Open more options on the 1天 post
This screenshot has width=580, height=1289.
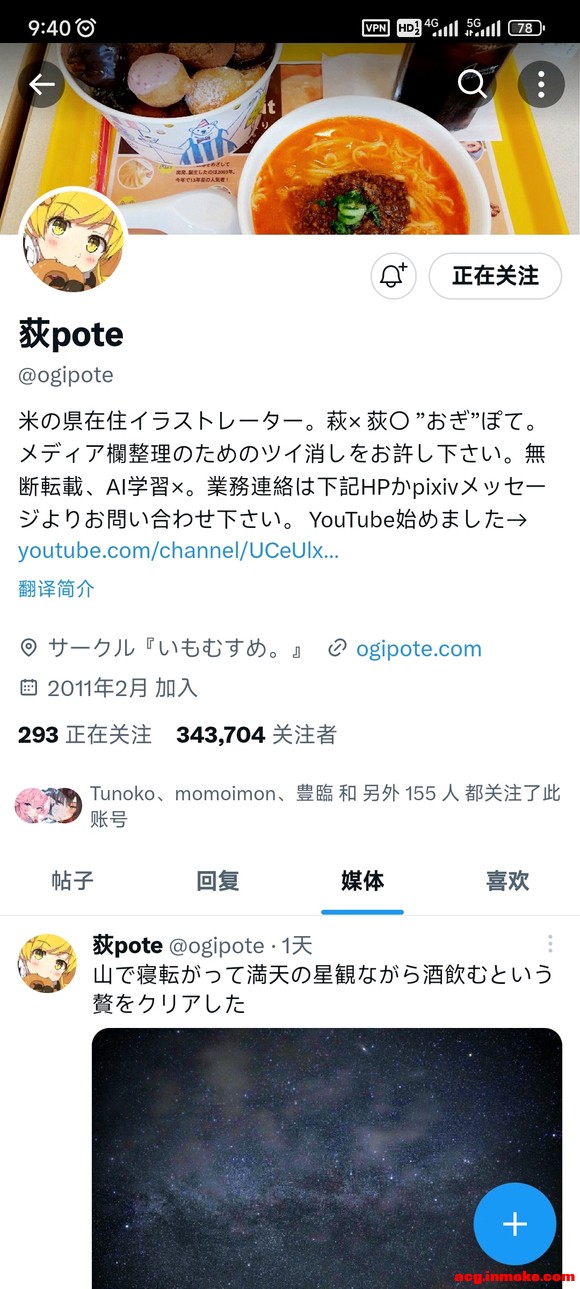click(x=550, y=944)
